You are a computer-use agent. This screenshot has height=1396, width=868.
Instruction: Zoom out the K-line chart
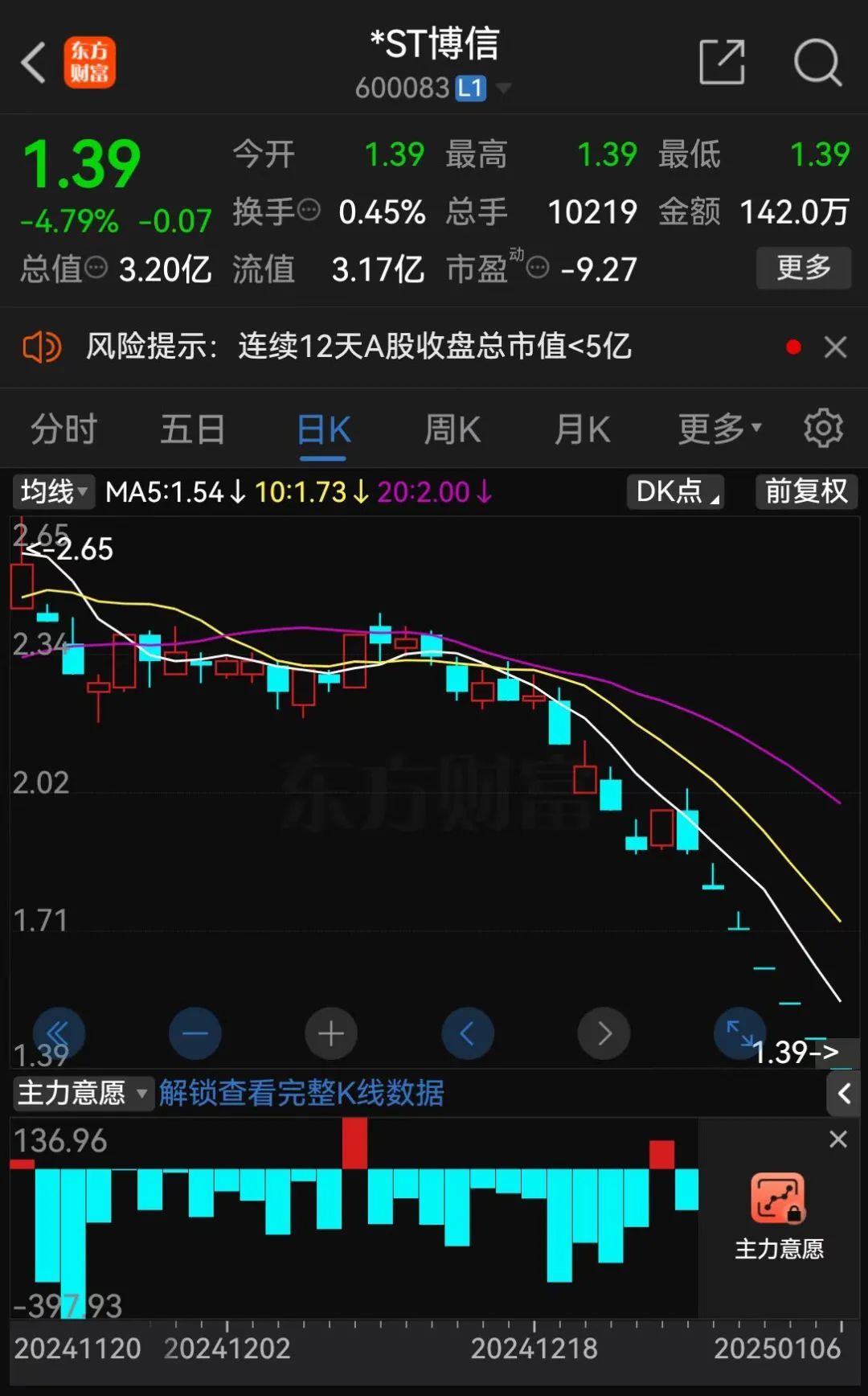pos(195,1033)
